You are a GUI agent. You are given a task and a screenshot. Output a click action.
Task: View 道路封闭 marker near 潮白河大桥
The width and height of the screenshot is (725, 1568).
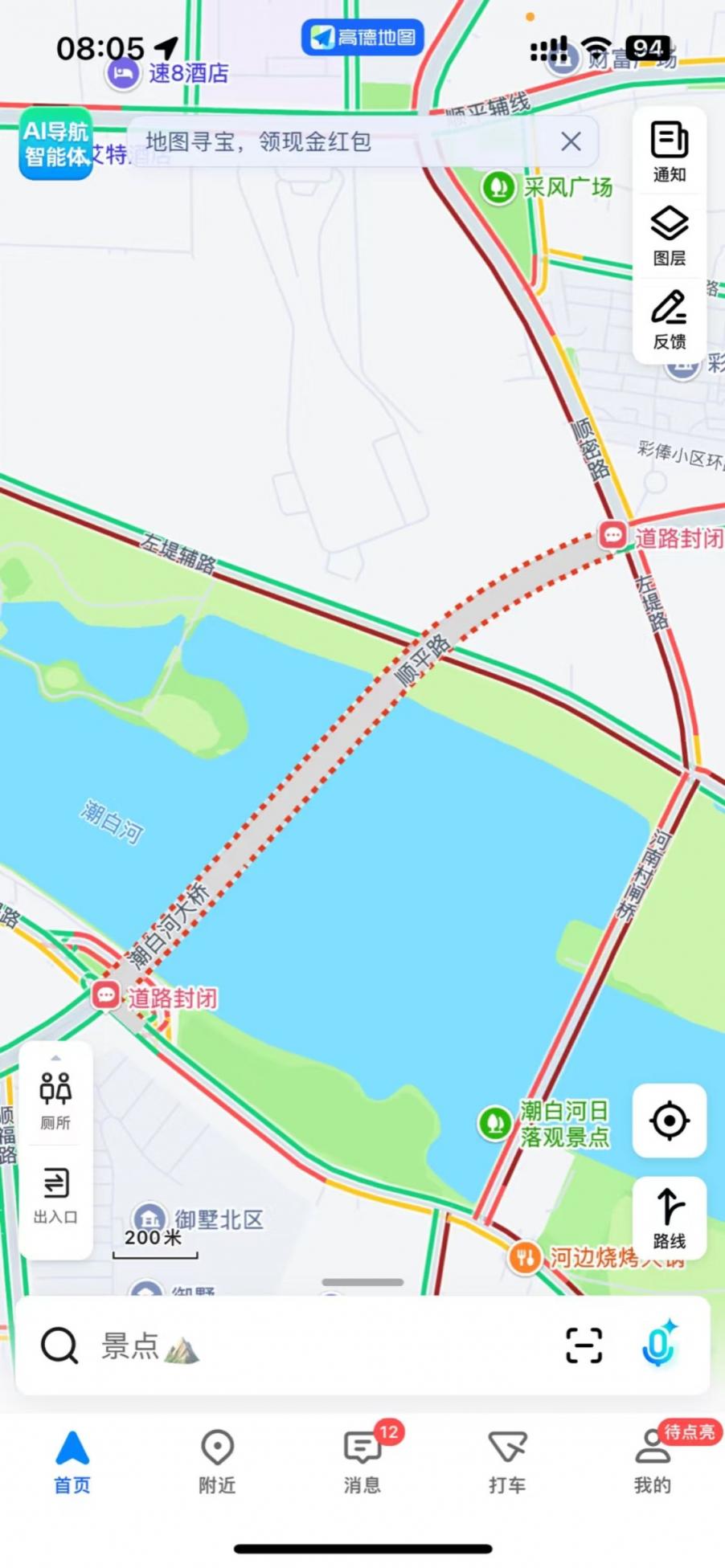106,996
